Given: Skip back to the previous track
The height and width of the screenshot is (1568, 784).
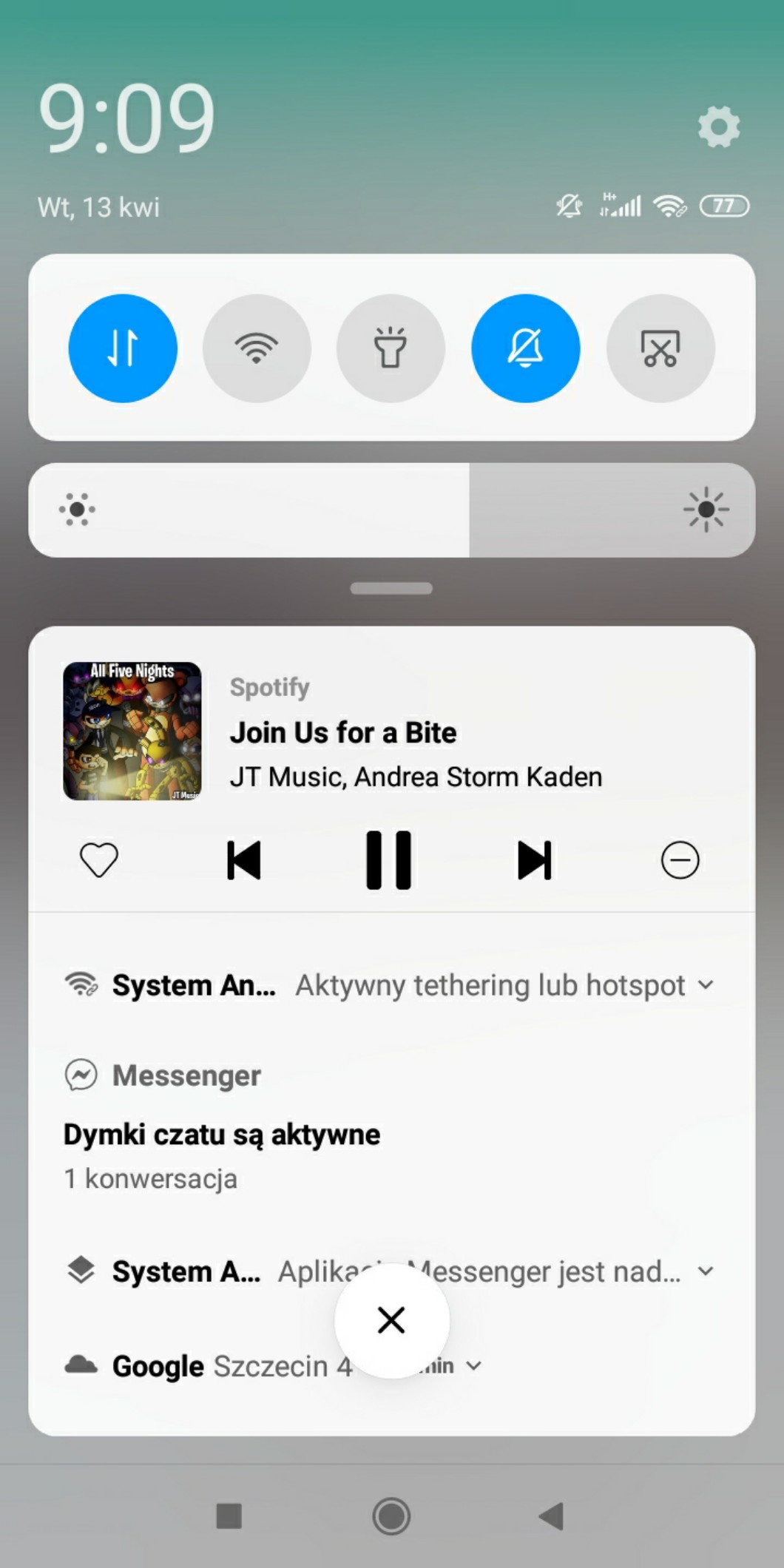Looking at the screenshot, I should (x=243, y=860).
